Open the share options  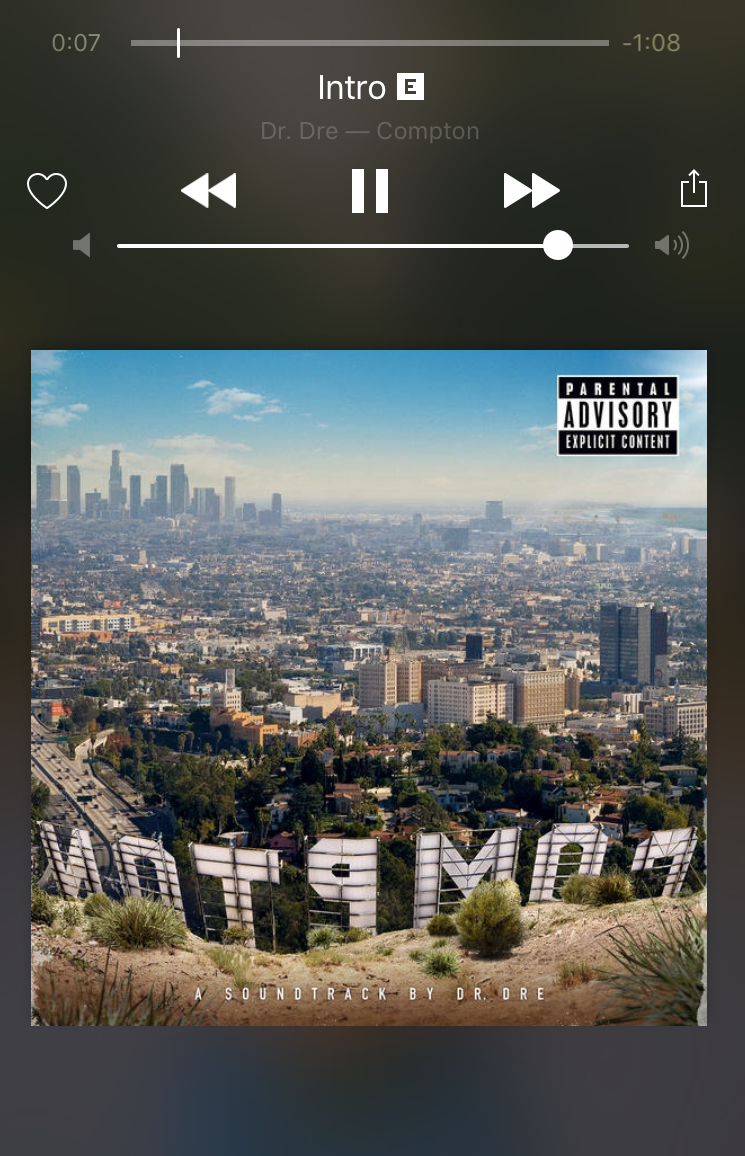click(x=693, y=189)
